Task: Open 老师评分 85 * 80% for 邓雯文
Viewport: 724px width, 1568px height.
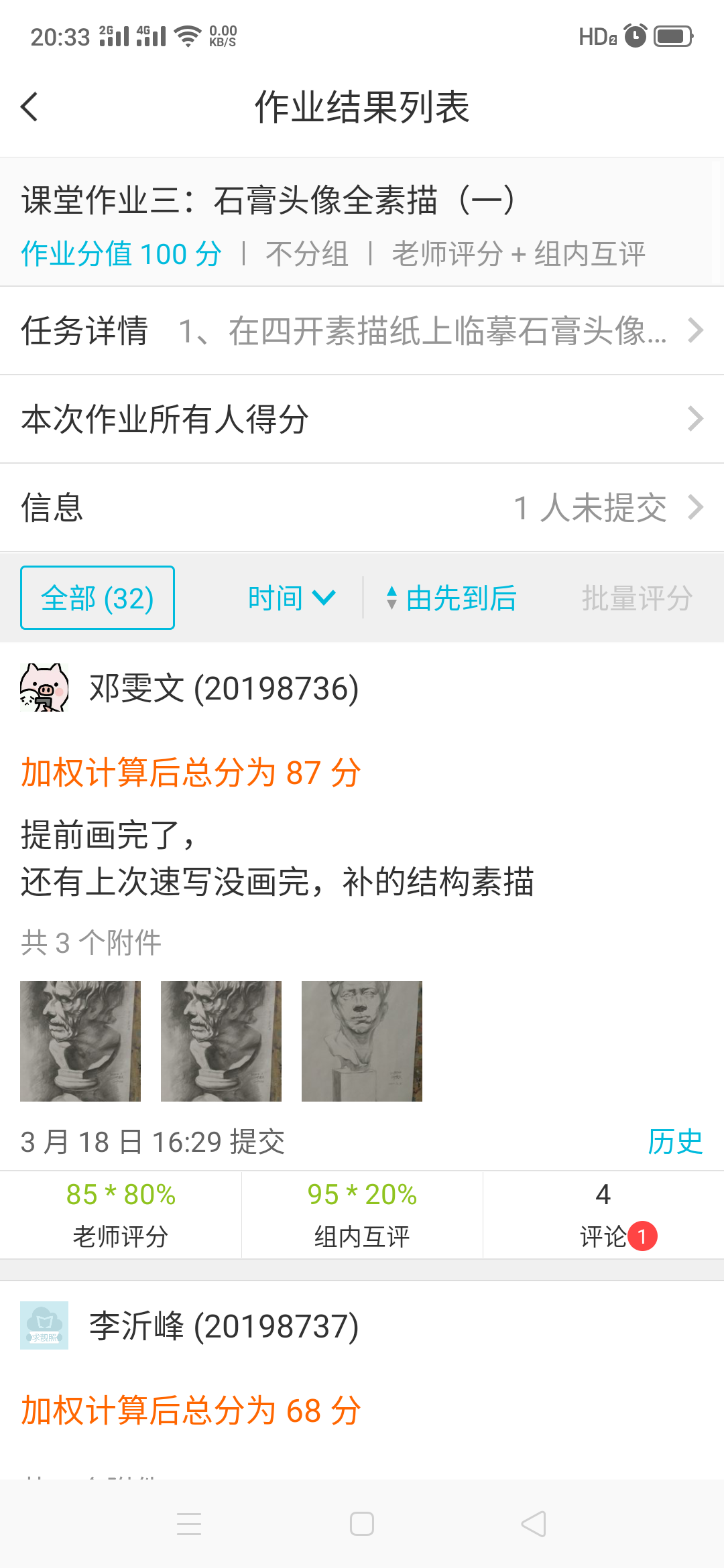Action: click(x=121, y=1214)
